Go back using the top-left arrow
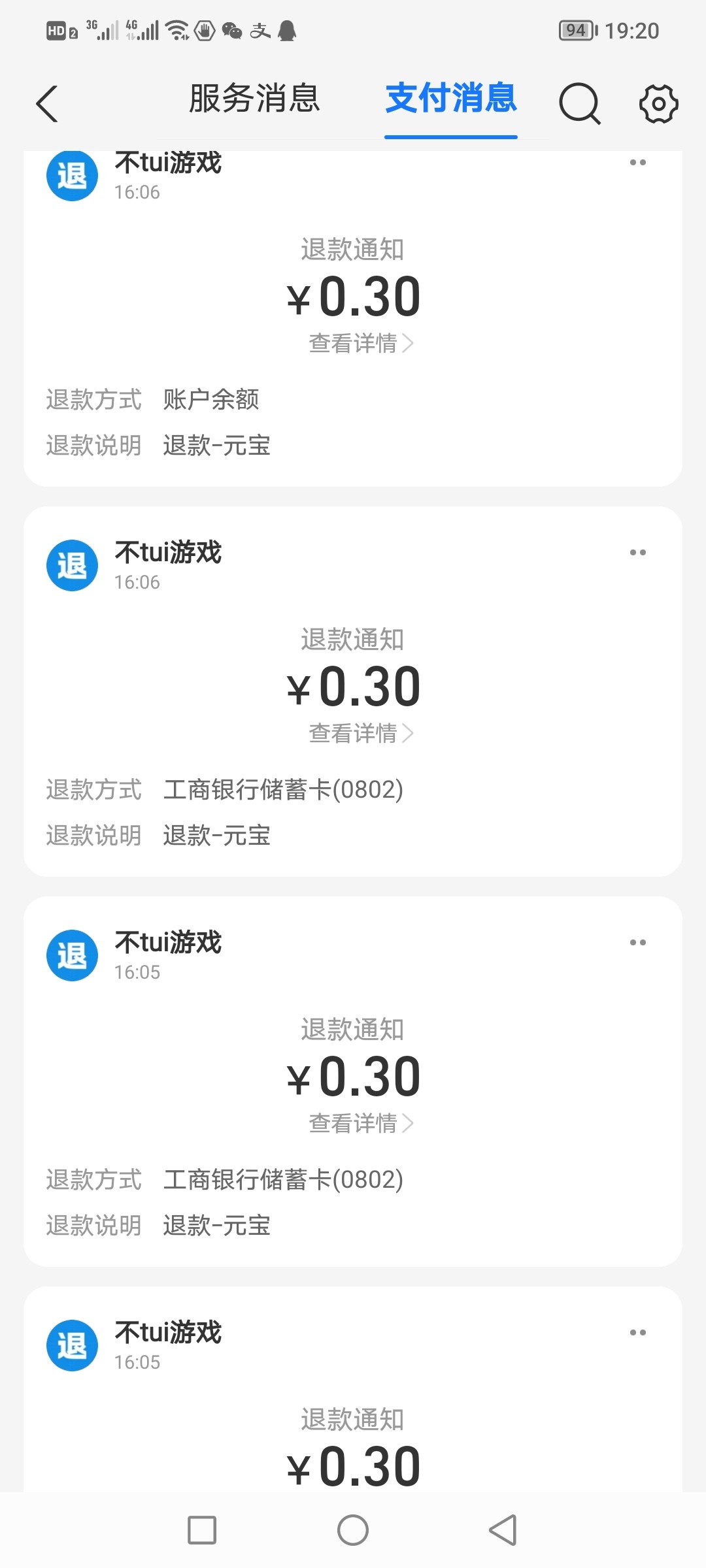The height and width of the screenshot is (1568, 706). pos(47,103)
